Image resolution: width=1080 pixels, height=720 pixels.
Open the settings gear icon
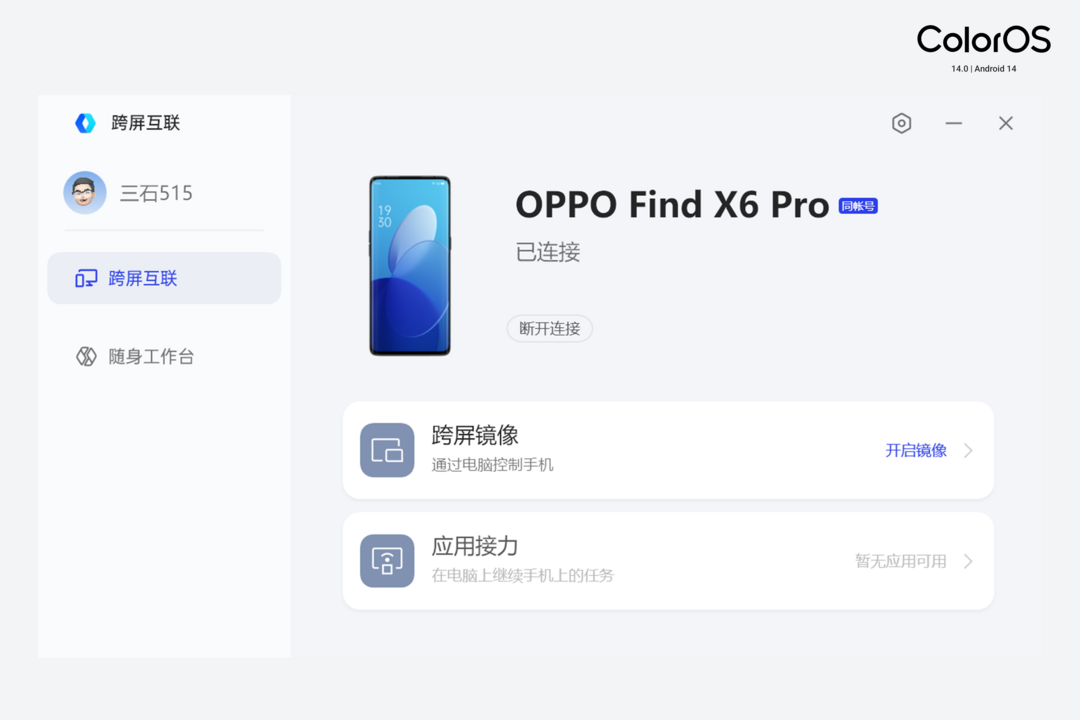901,123
